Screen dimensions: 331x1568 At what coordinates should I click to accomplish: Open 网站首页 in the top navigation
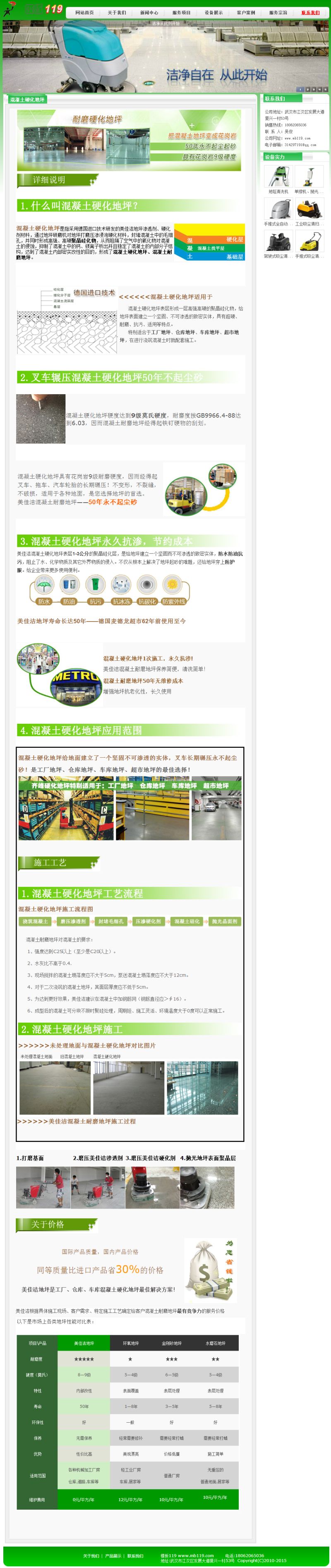tap(84, 12)
